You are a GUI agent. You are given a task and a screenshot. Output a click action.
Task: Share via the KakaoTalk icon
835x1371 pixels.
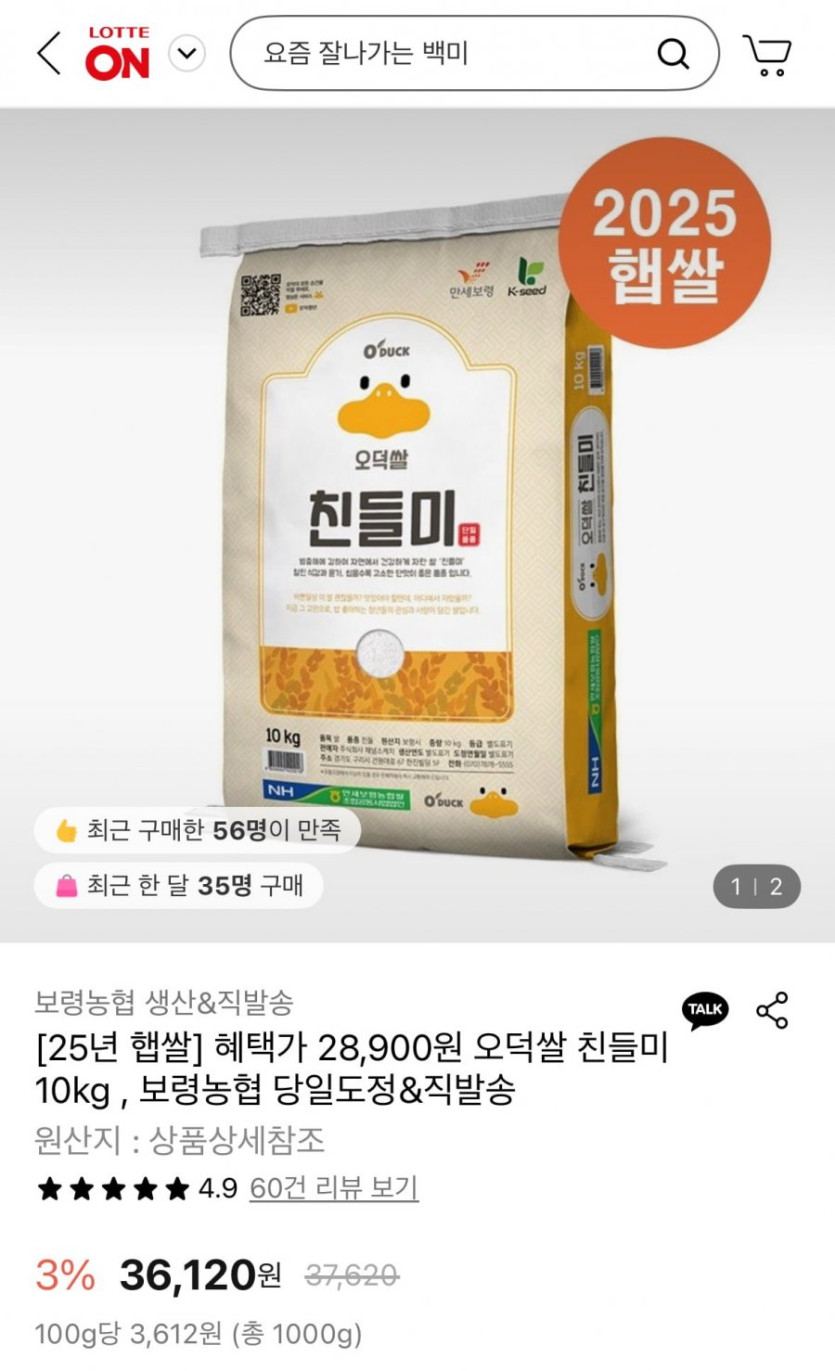pyautogui.click(x=705, y=1010)
